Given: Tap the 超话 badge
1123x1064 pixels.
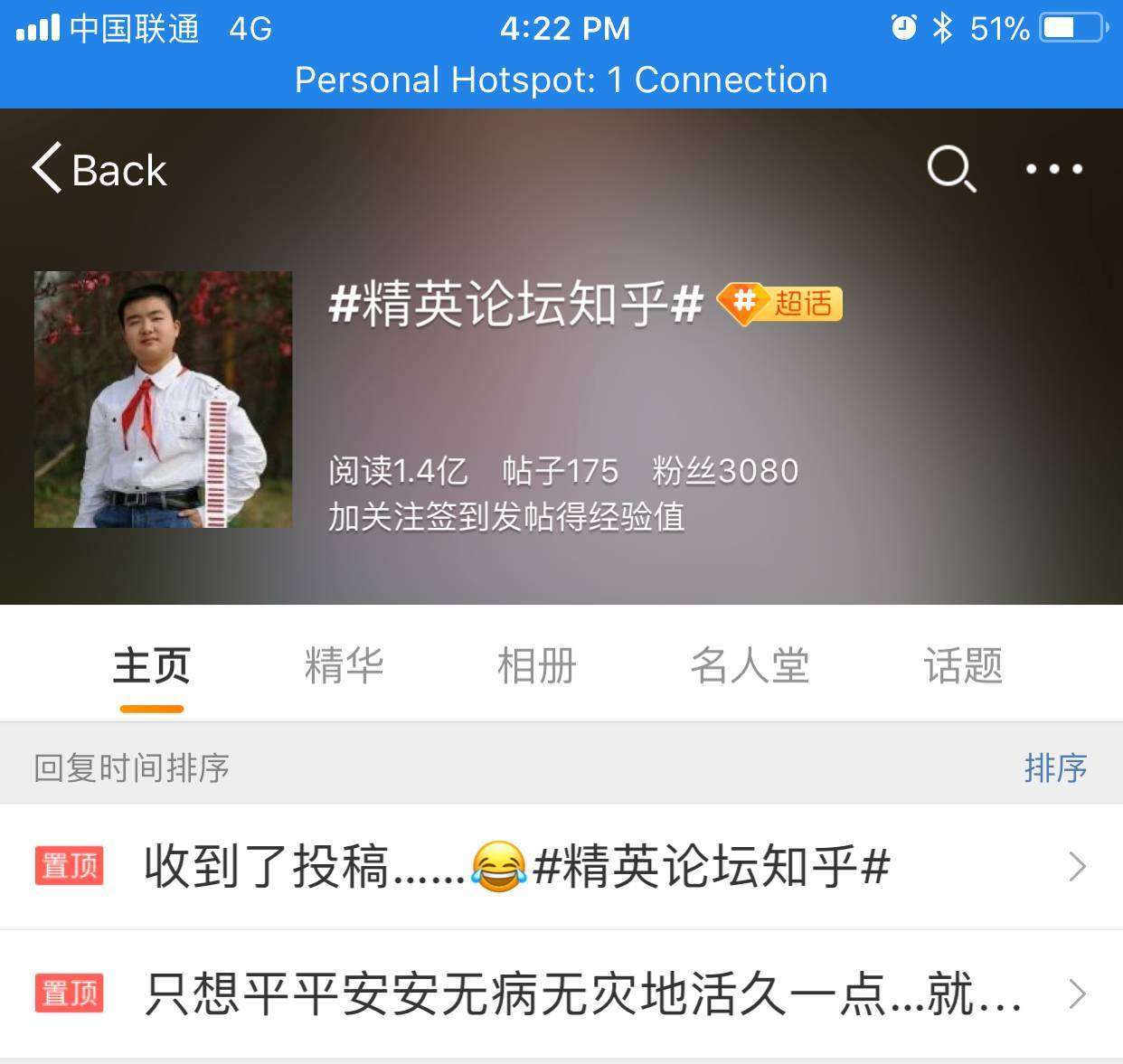Looking at the screenshot, I should [x=780, y=304].
